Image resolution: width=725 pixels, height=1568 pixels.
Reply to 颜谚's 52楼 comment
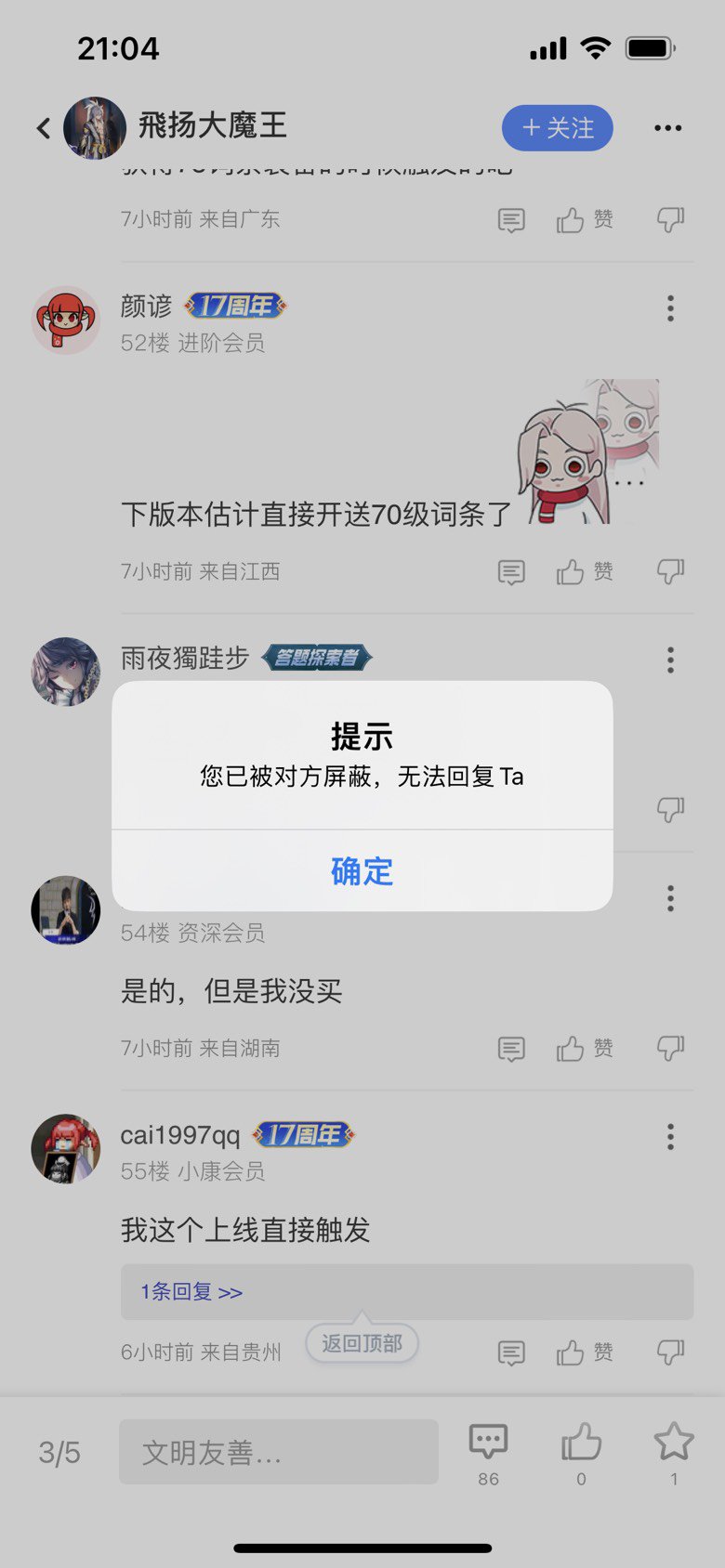[511, 572]
